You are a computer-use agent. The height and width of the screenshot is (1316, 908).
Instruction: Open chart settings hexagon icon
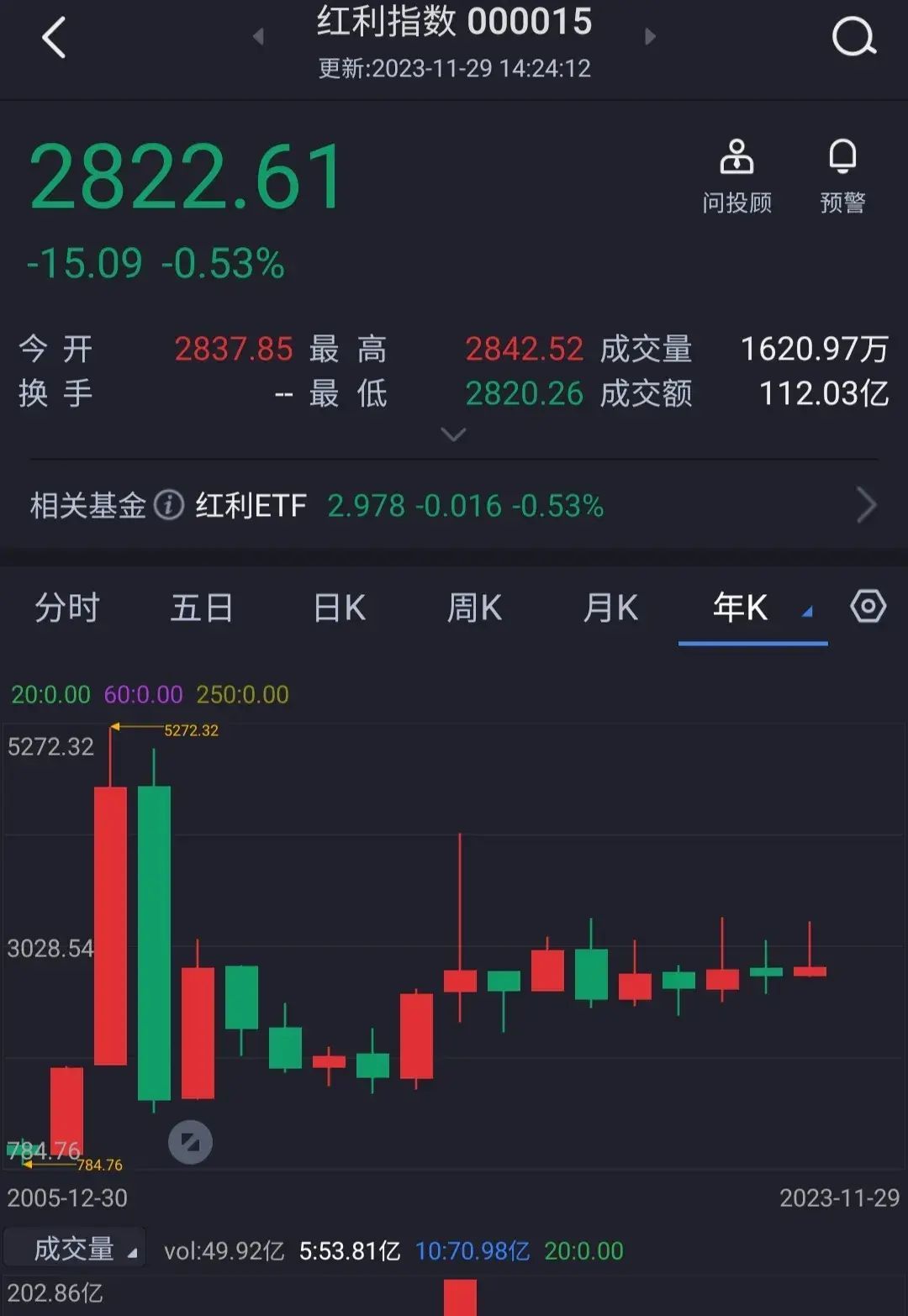pyautogui.click(x=868, y=606)
